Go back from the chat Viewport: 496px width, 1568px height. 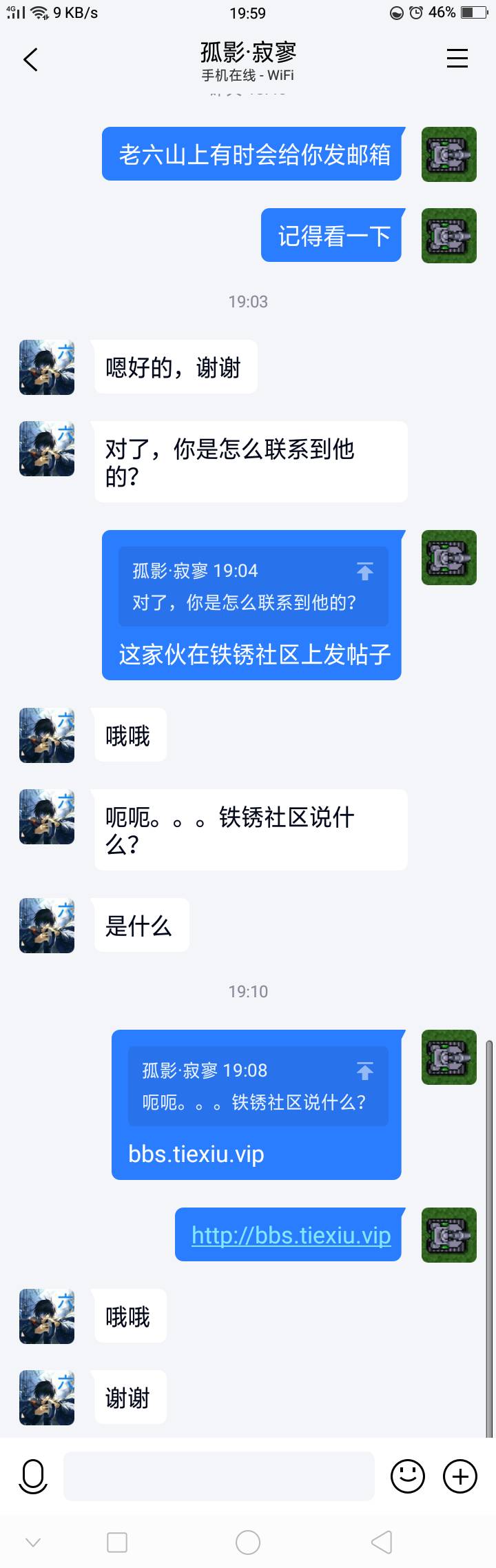30,59
